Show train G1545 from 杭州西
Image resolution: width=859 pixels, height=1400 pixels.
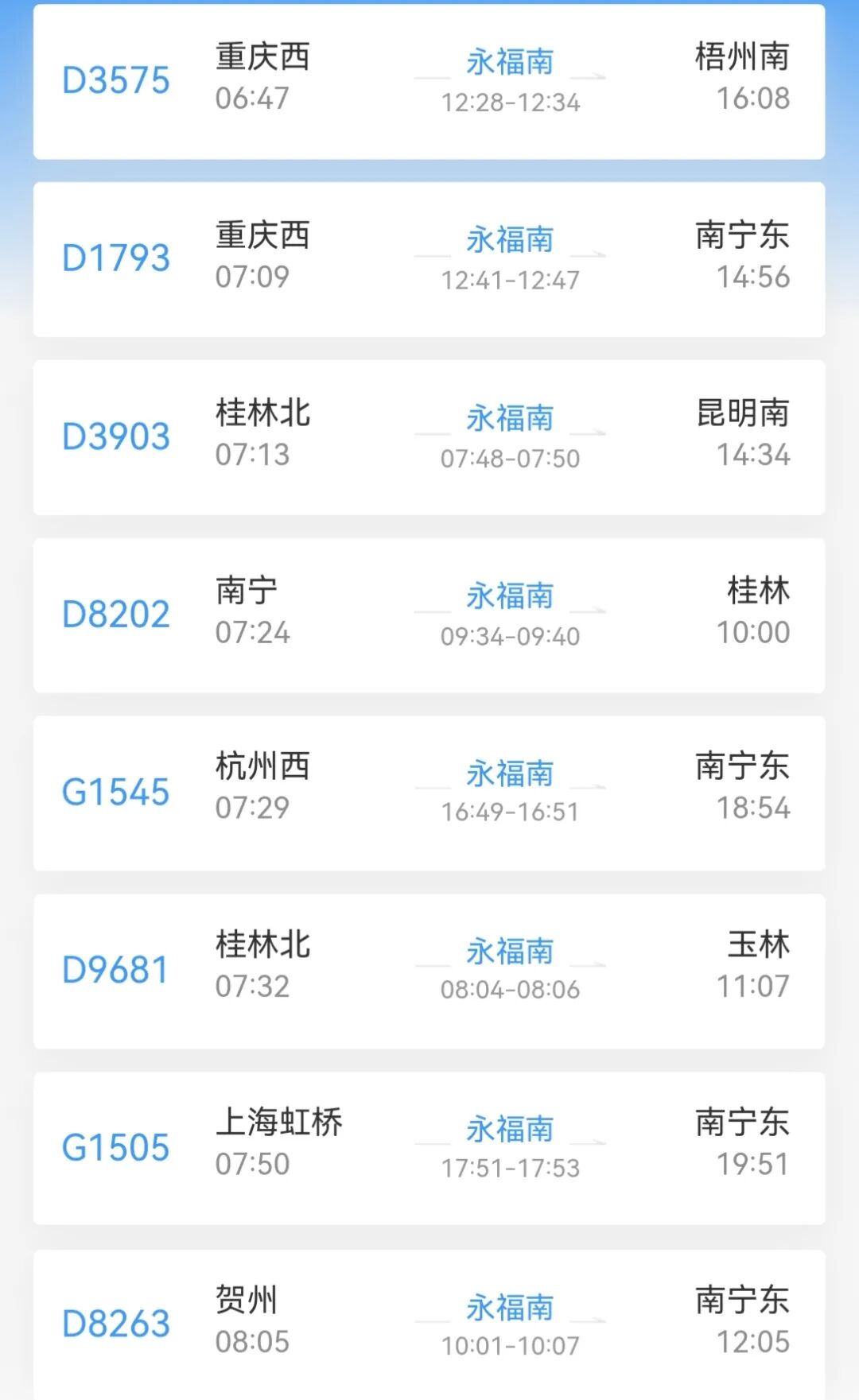point(429,793)
